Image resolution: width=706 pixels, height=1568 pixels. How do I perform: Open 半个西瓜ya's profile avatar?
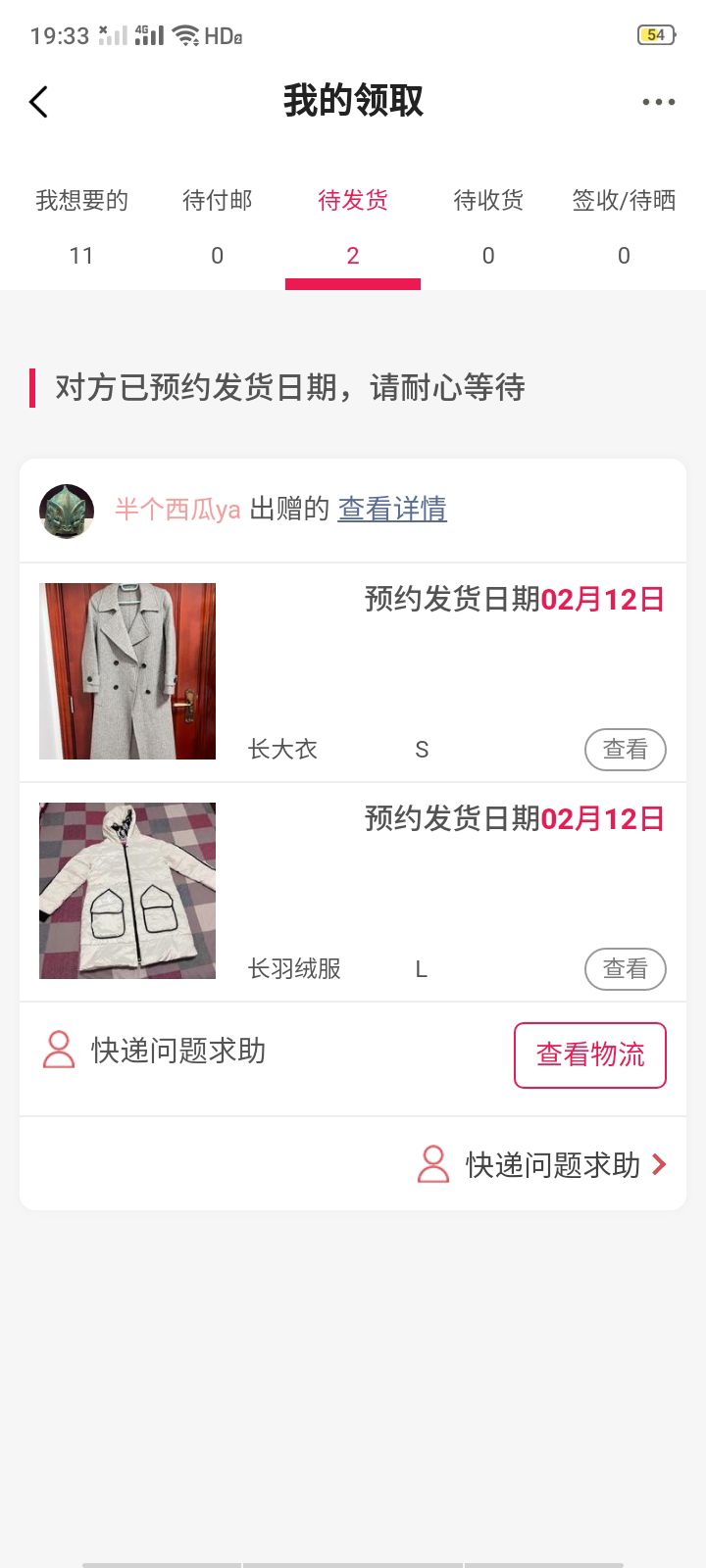click(67, 511)
